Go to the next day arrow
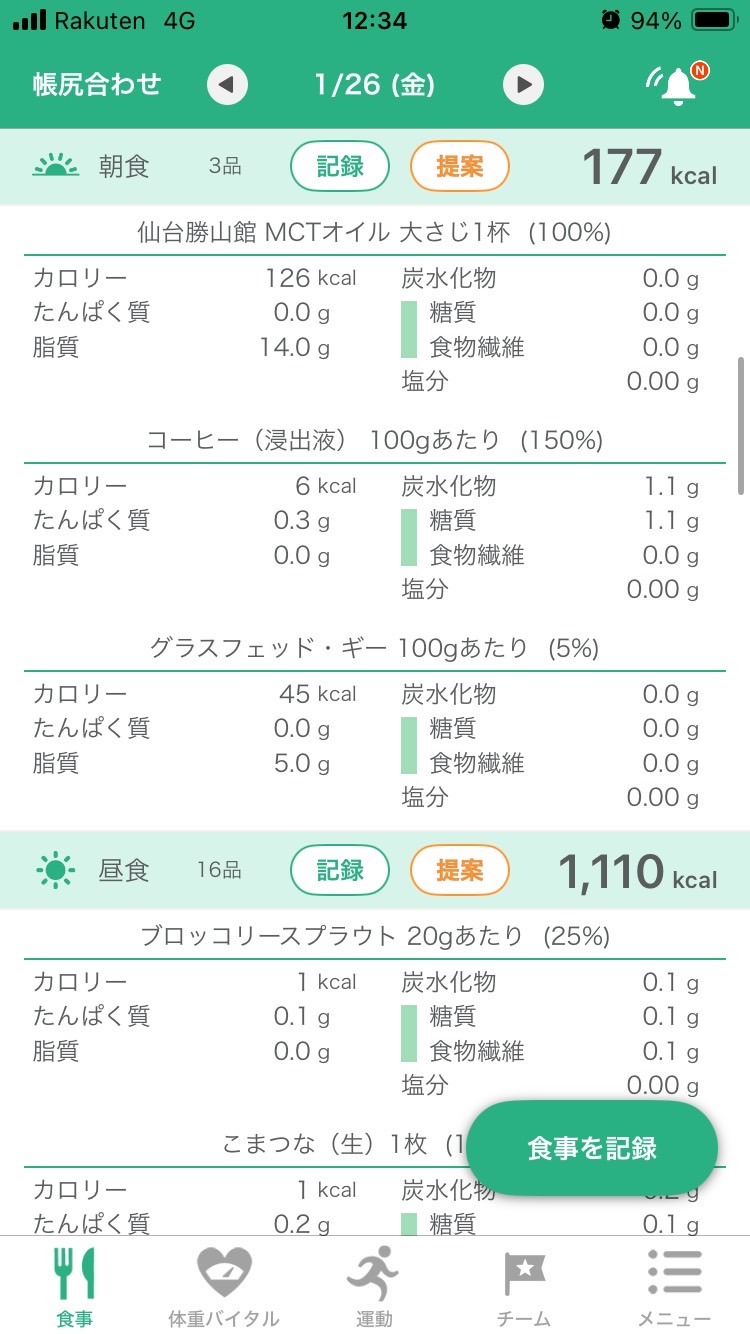This screenshot has height=1334, width=750. click(x=523, y=85)
